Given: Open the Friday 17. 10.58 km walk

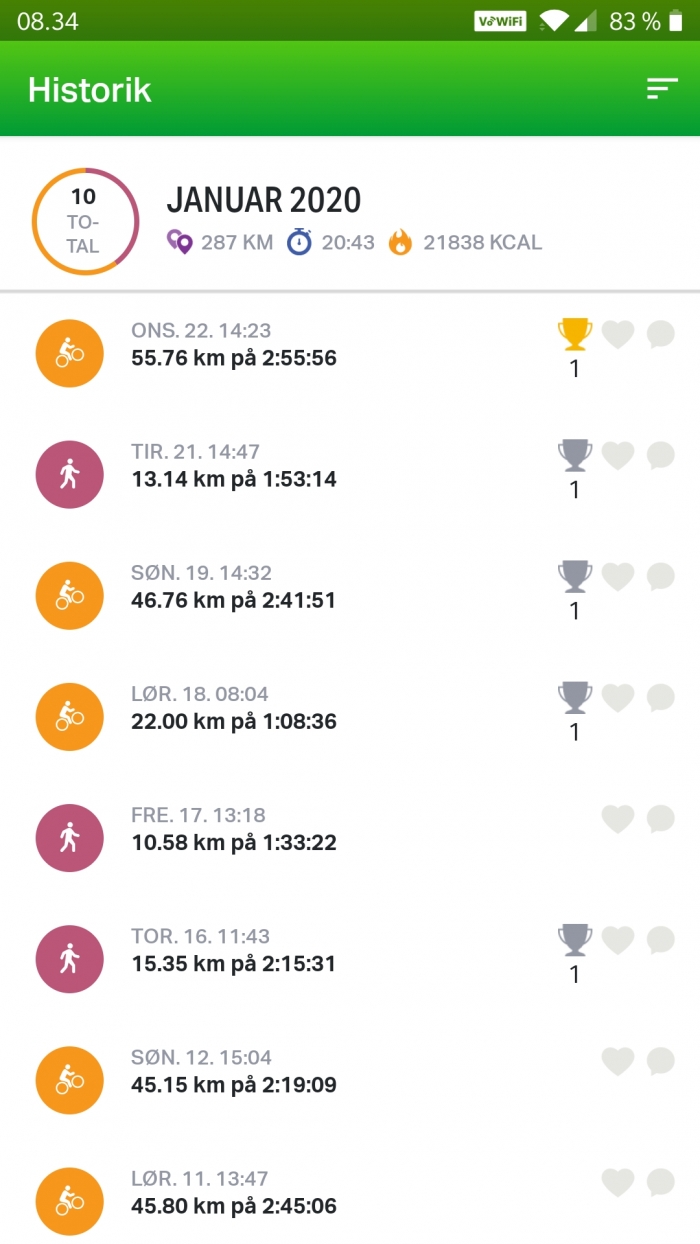Looking at the screenshot, I should (350, 839).
